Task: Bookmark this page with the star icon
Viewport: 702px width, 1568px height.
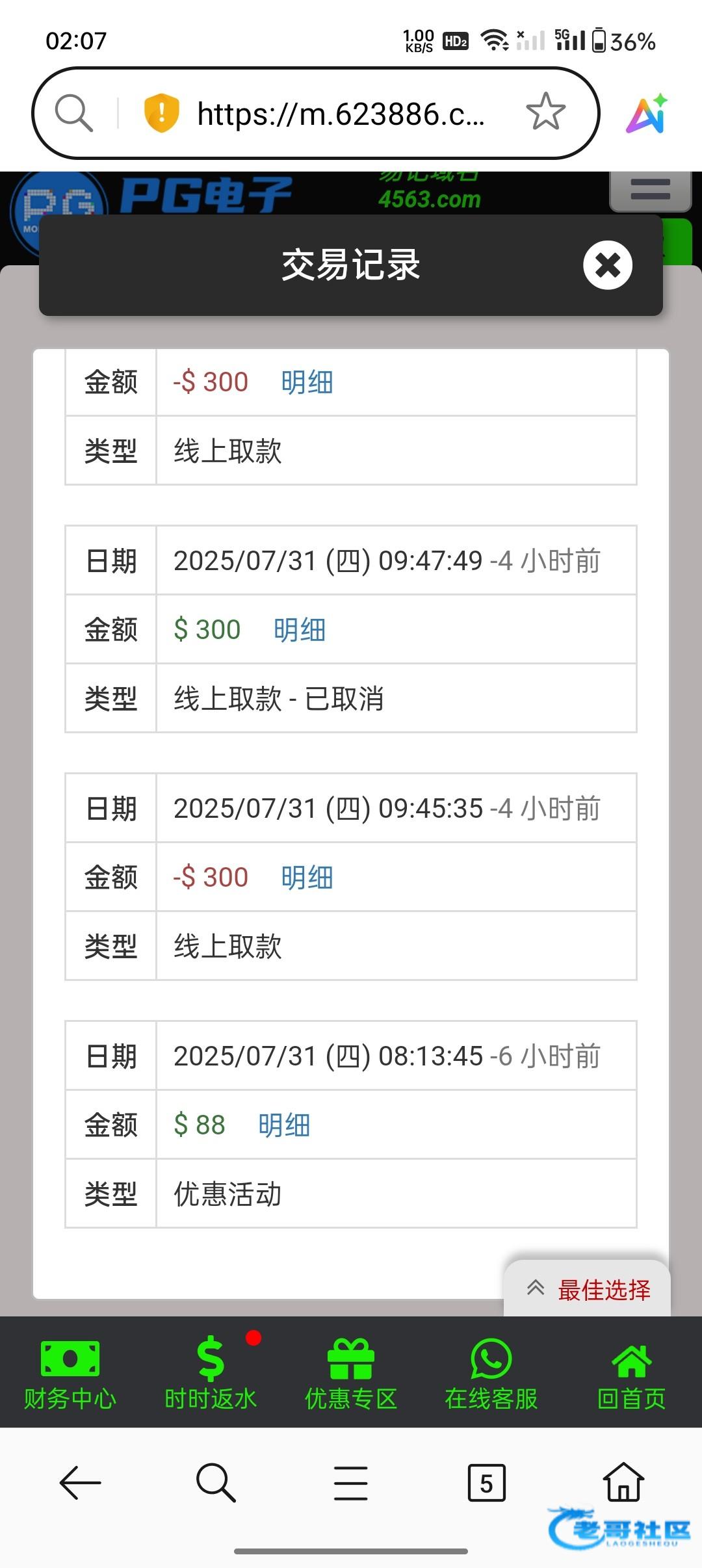Action: pyautogui.click(x=545, y=112)
